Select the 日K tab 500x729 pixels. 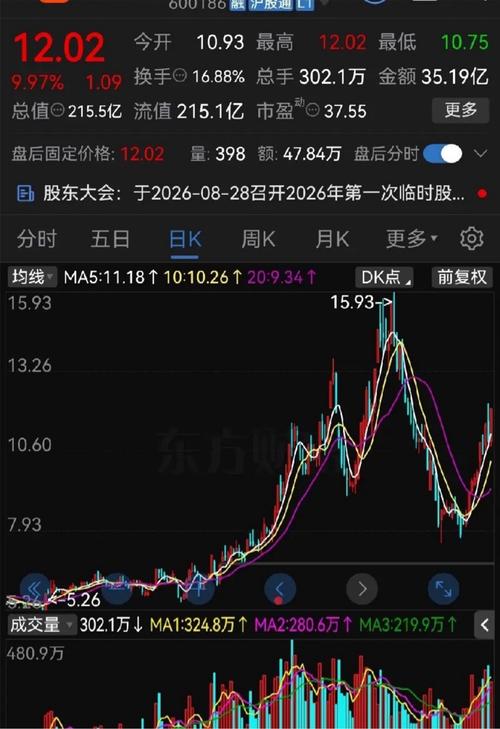point(185,240)
